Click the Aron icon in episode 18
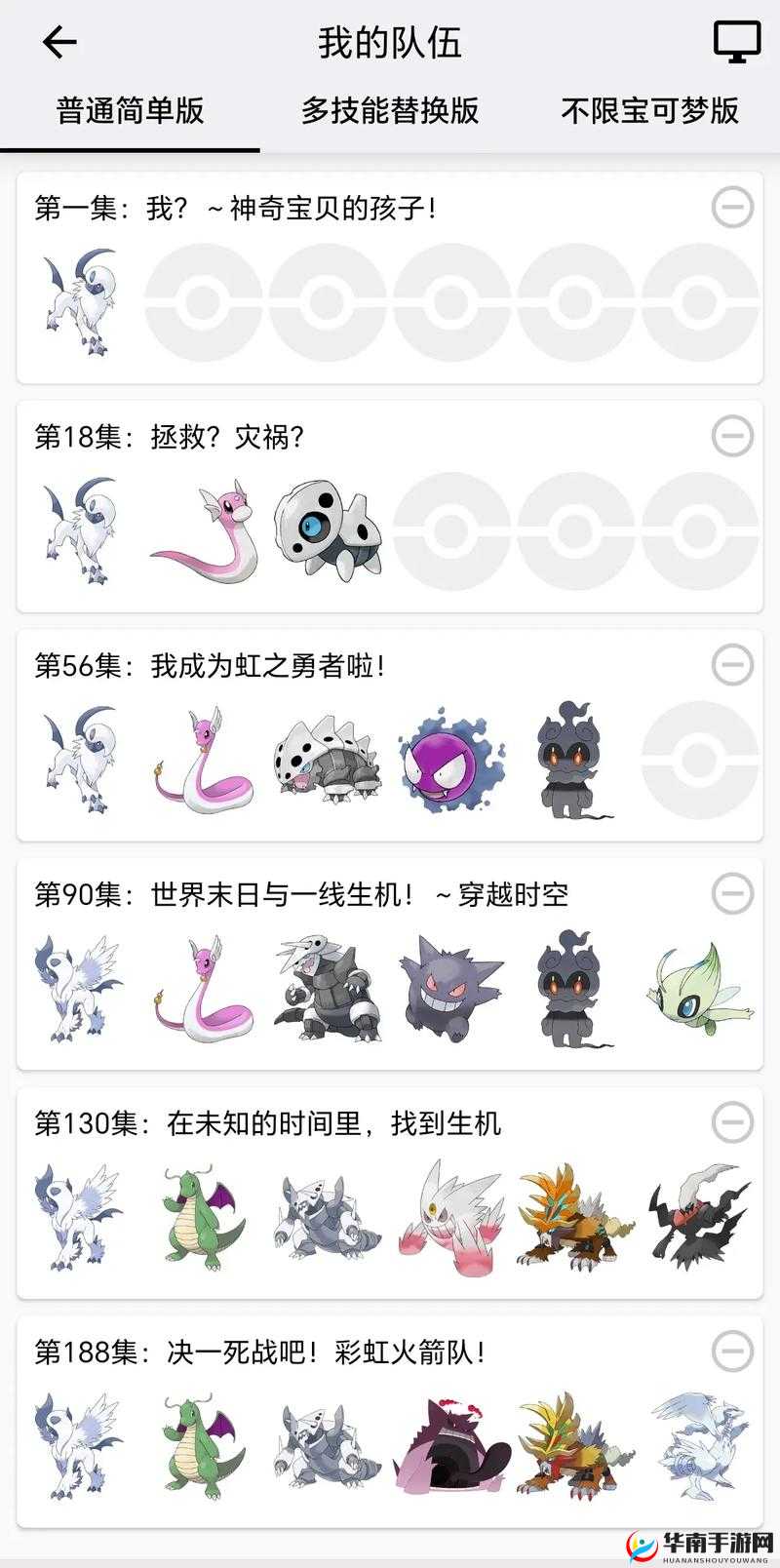 click(325, 529)
